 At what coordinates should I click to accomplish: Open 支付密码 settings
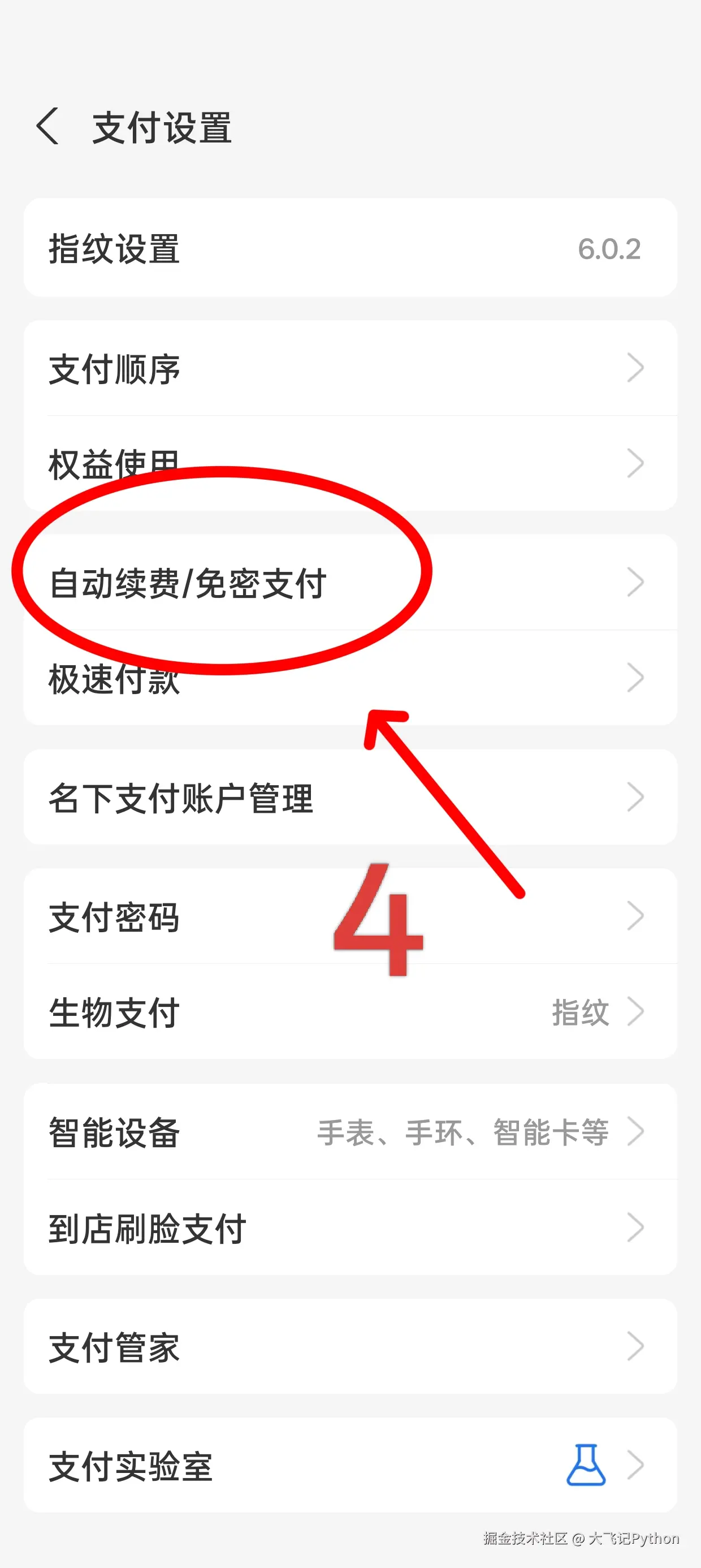(350, 917)
